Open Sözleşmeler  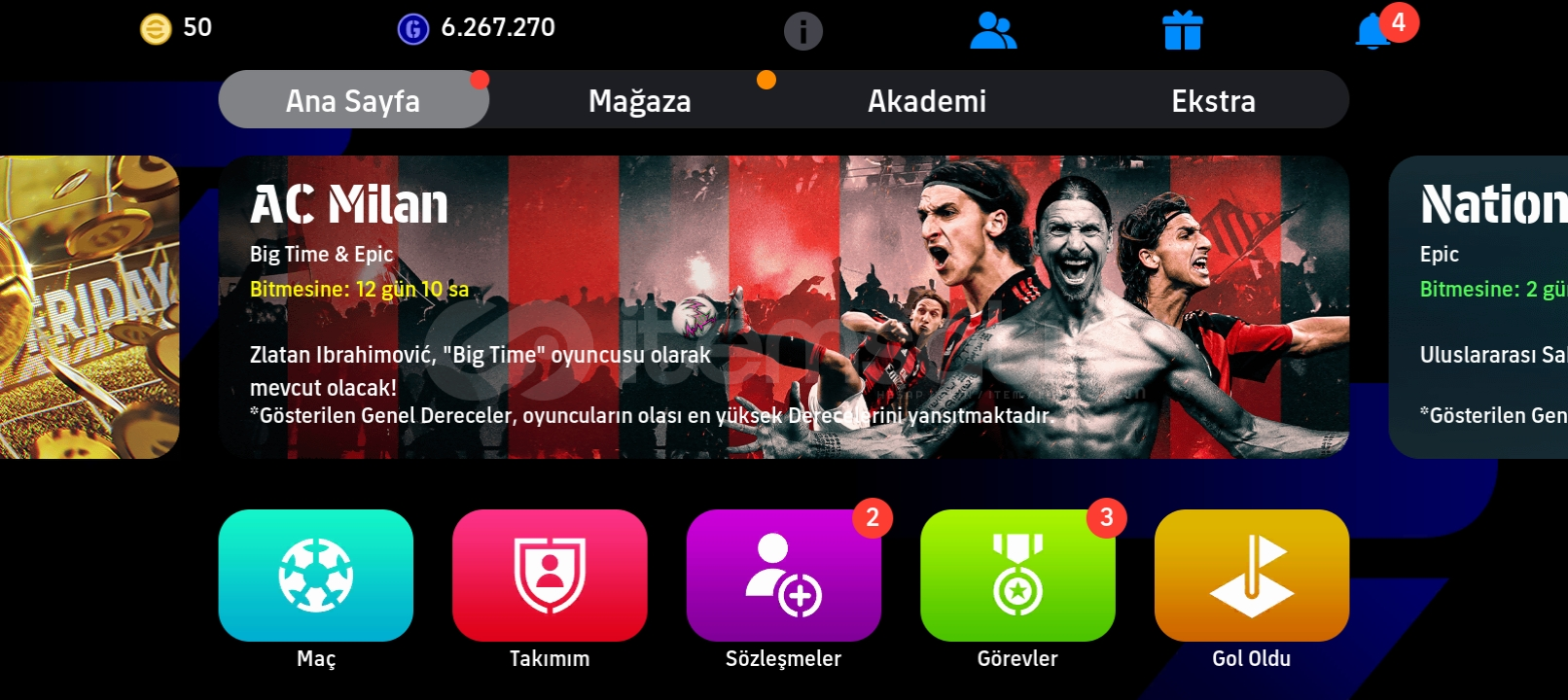tap(783, 576)
